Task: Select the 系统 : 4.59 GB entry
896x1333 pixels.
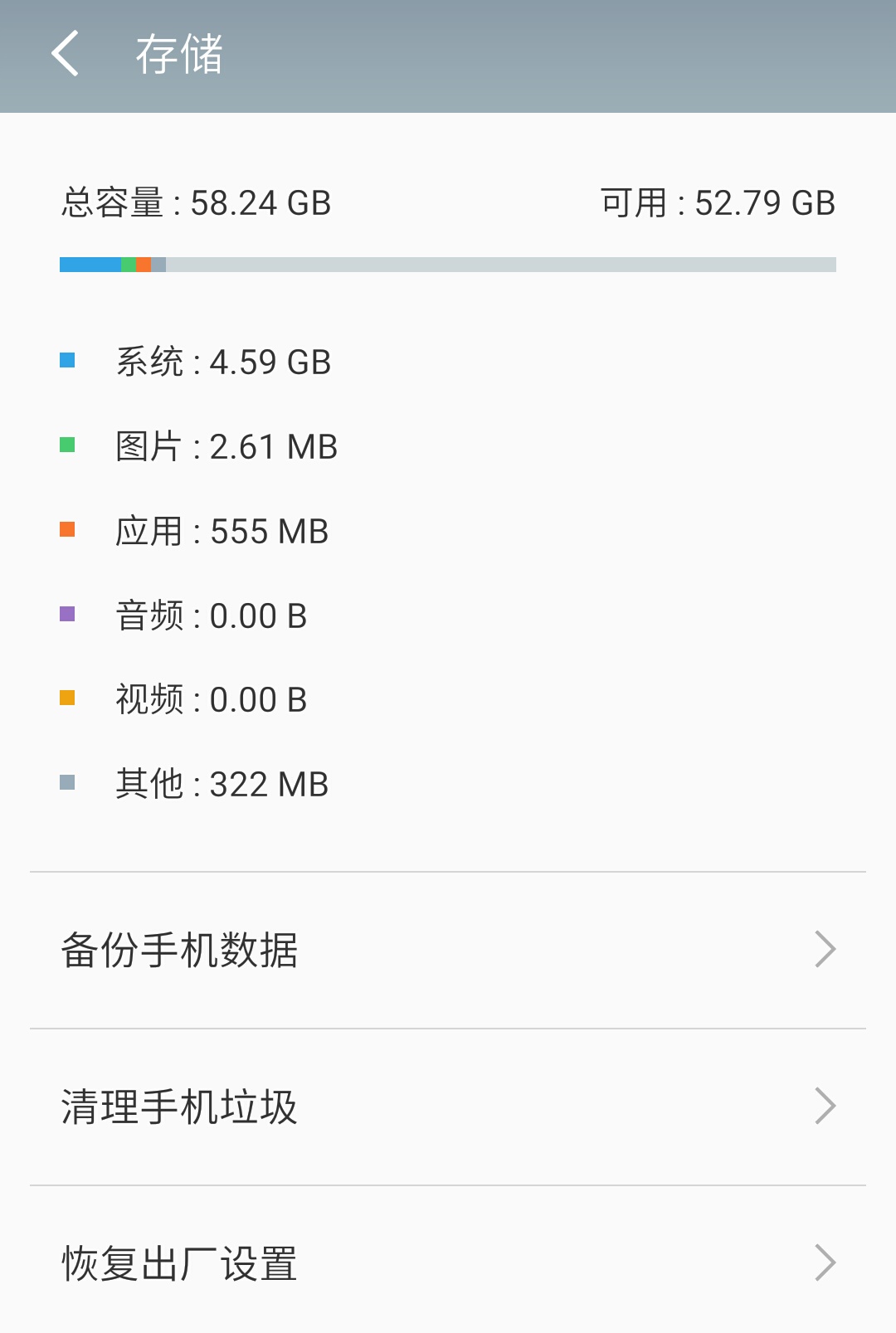Action: pyautogui.click(x=224, y=360)
